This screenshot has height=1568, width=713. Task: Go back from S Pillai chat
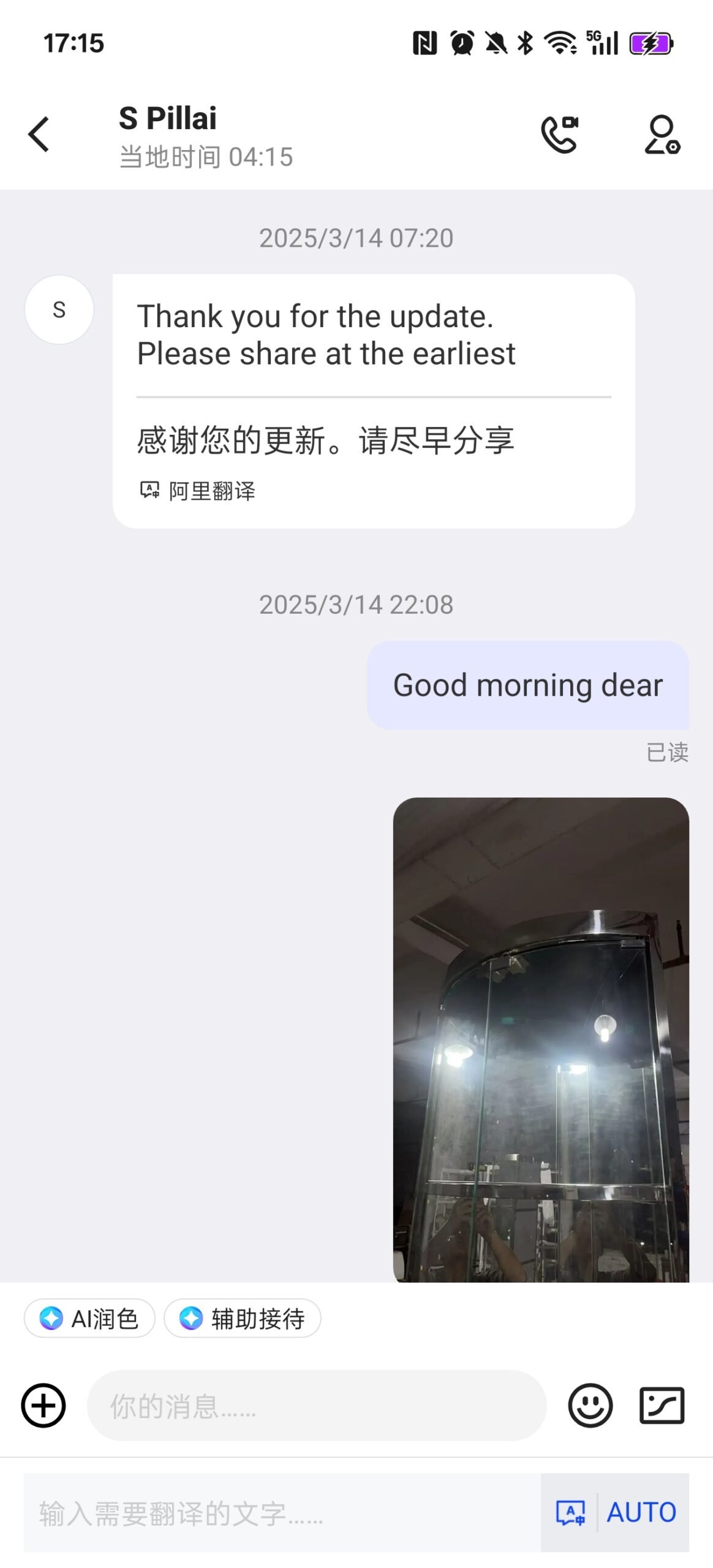[x=39, y=134]
